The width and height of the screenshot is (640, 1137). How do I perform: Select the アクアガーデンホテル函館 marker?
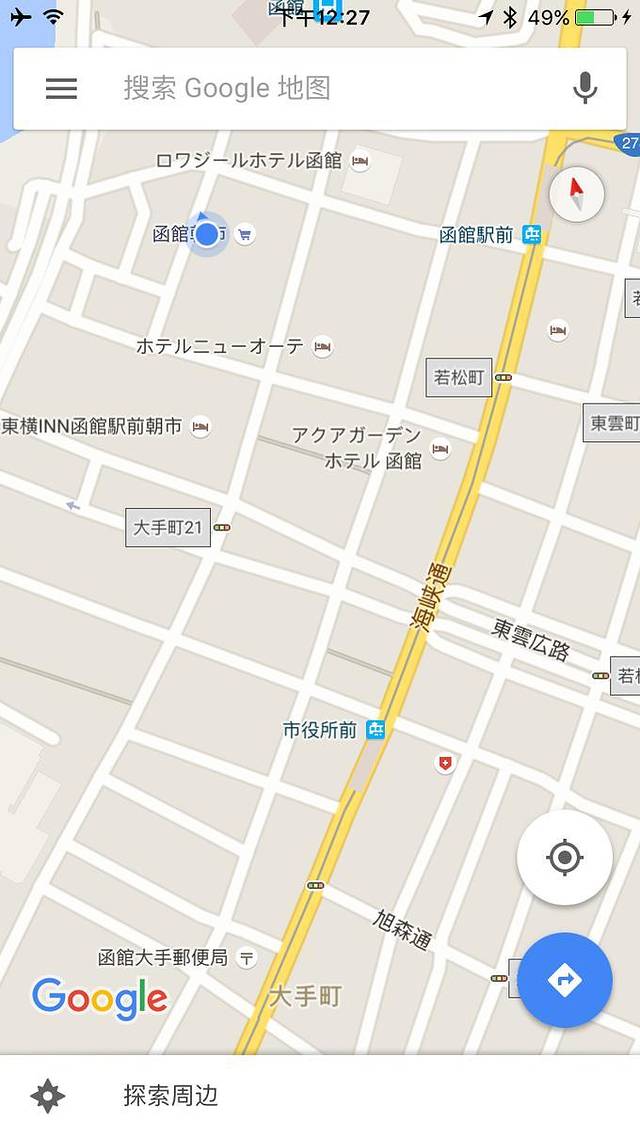(x=440, y=450)
